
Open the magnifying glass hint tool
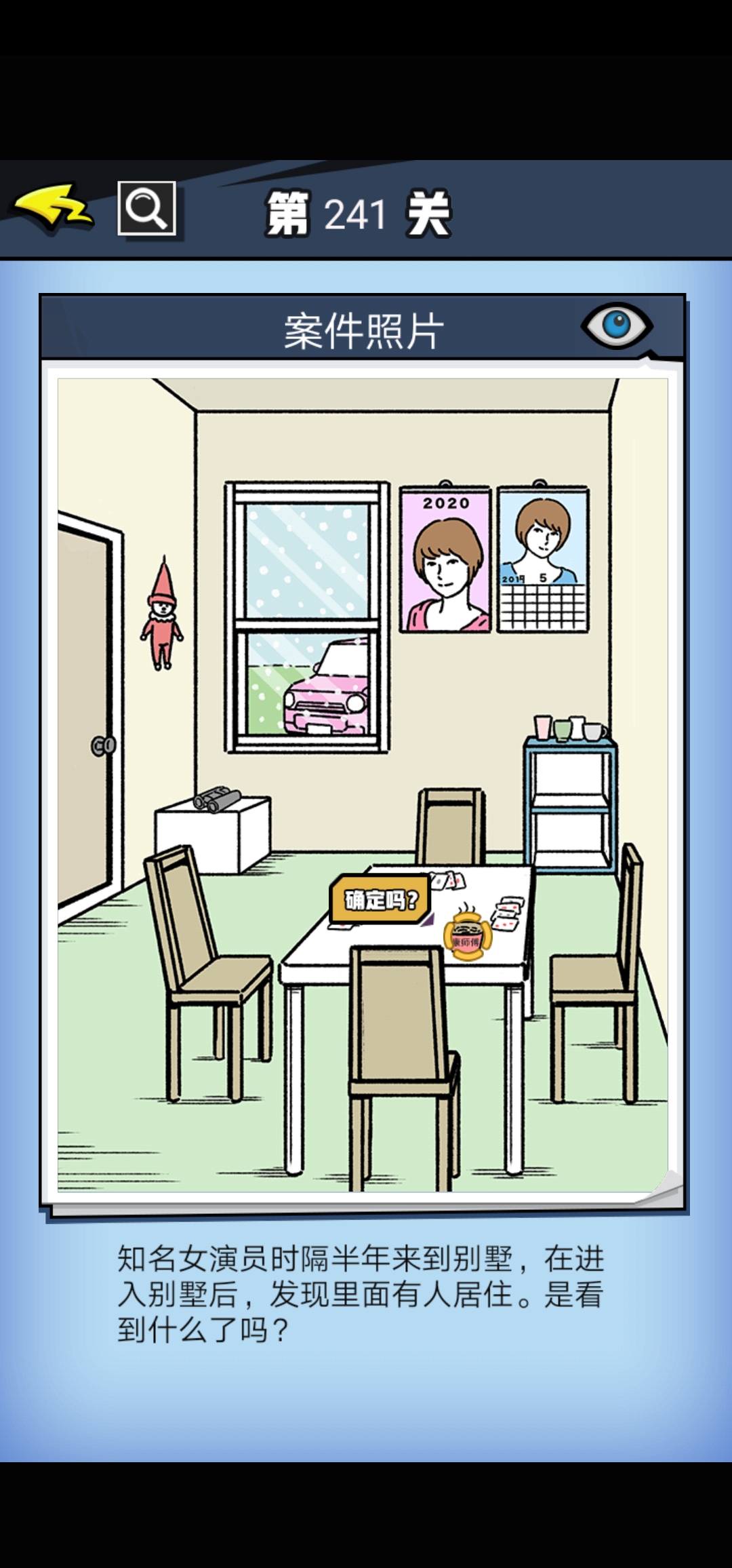(146, 208)
